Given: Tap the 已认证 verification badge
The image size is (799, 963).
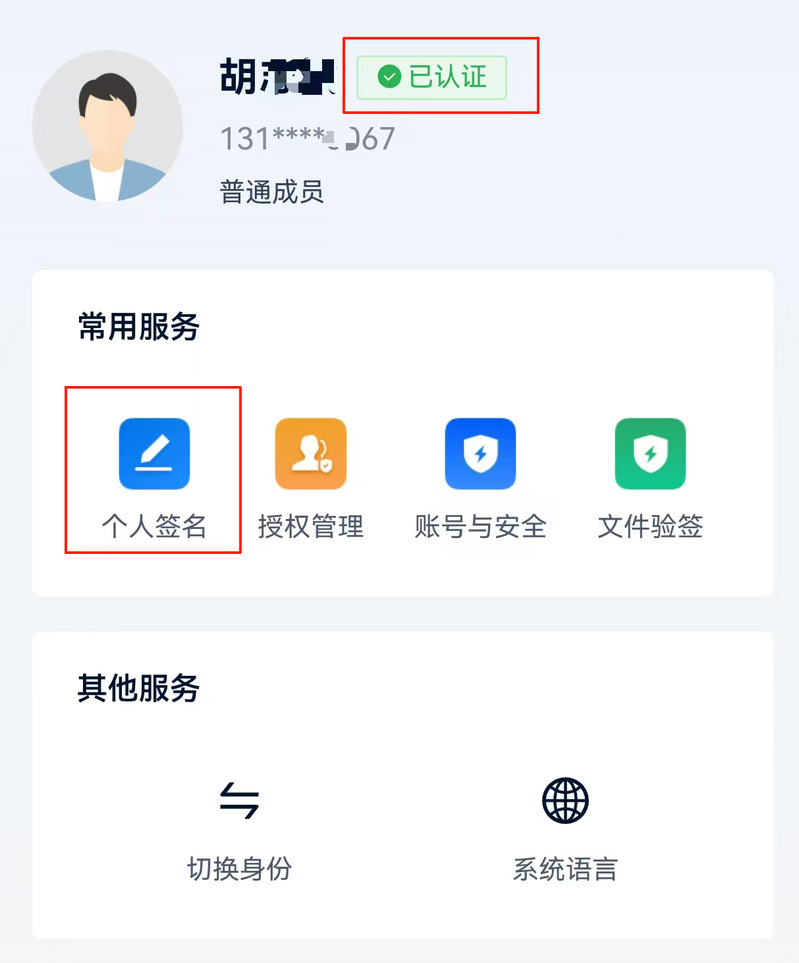Looking at the screenshot, I should tap(432, 77).
